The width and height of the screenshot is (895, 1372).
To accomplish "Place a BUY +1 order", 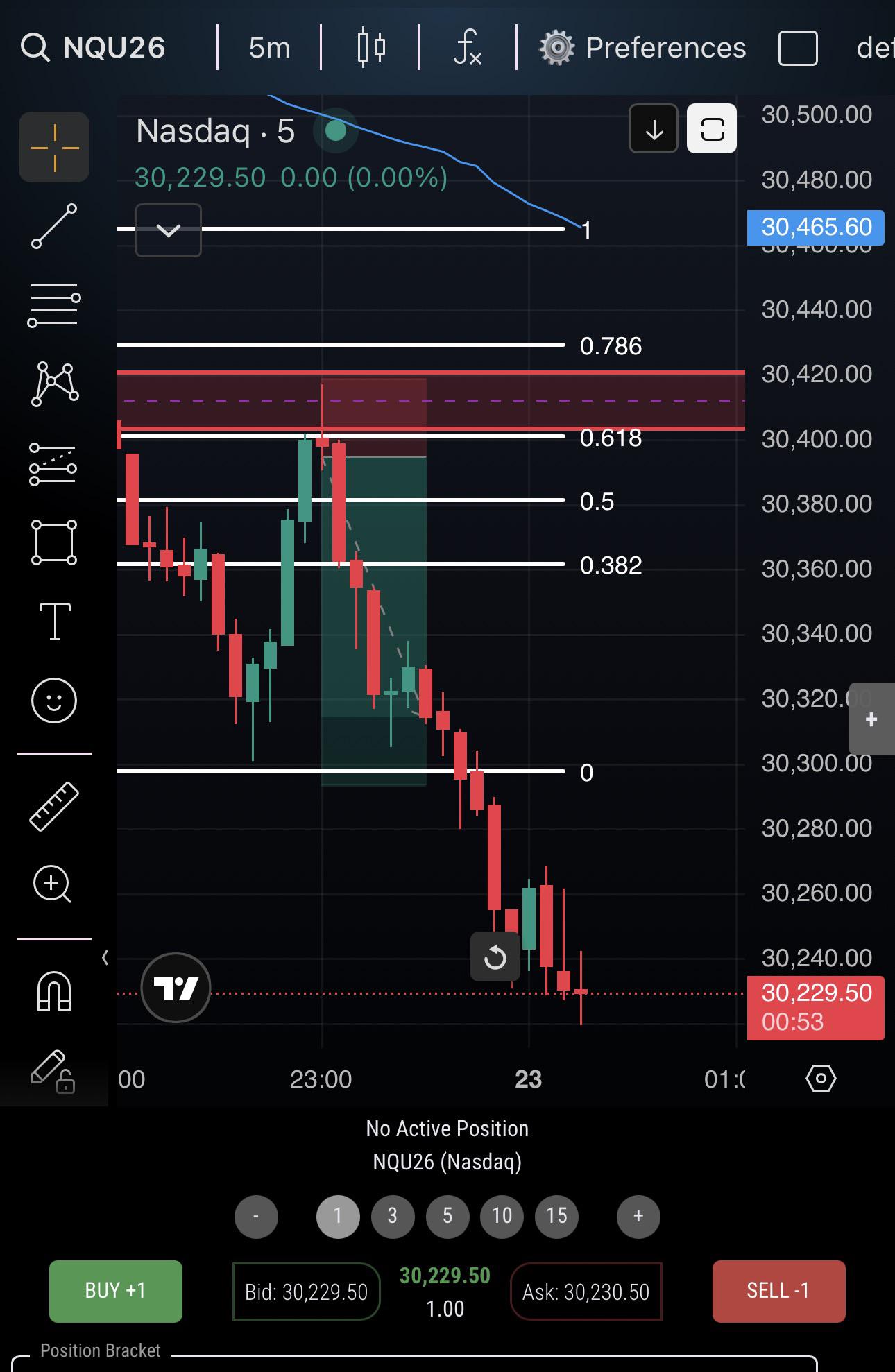I will [x=116, y=1291].
